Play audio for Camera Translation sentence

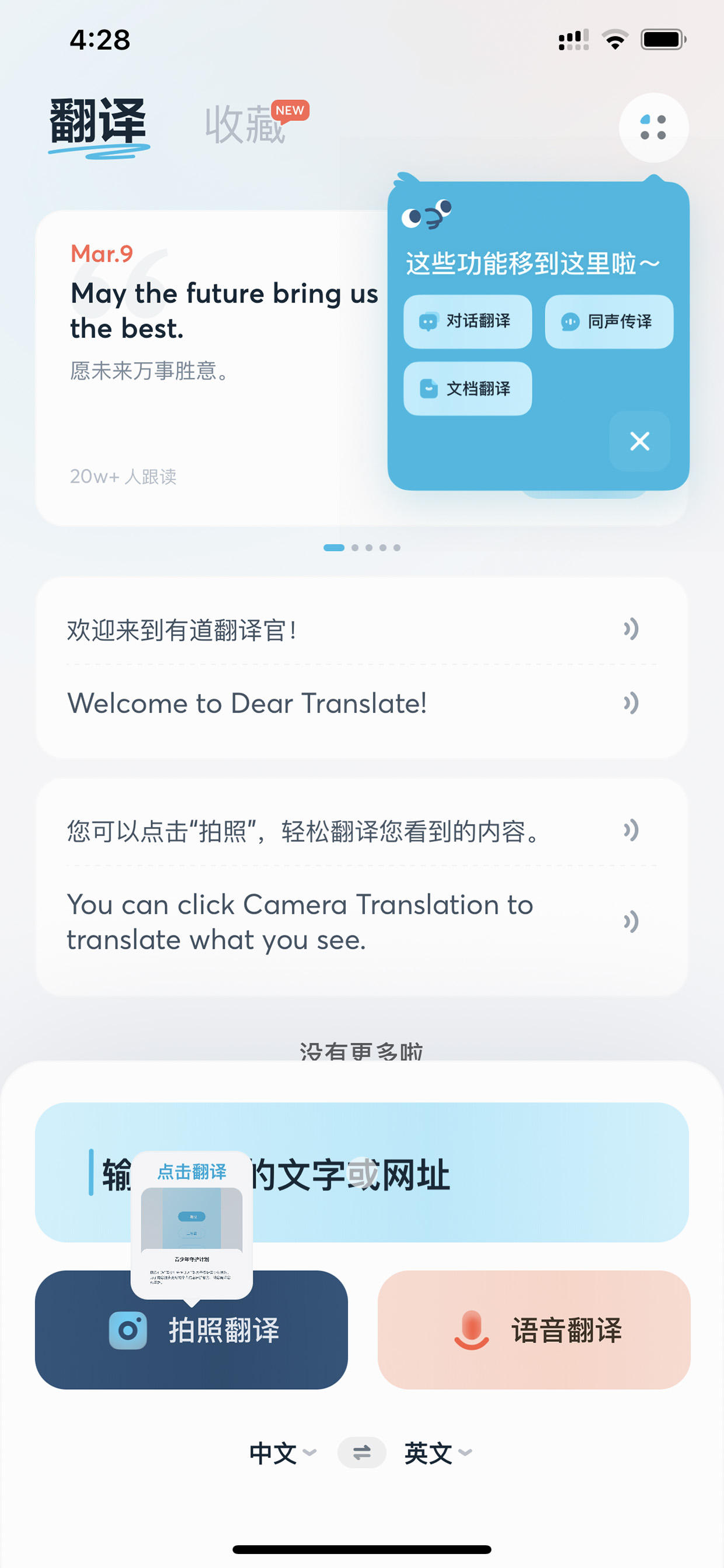pyautogui.click(x=631, y=921)
